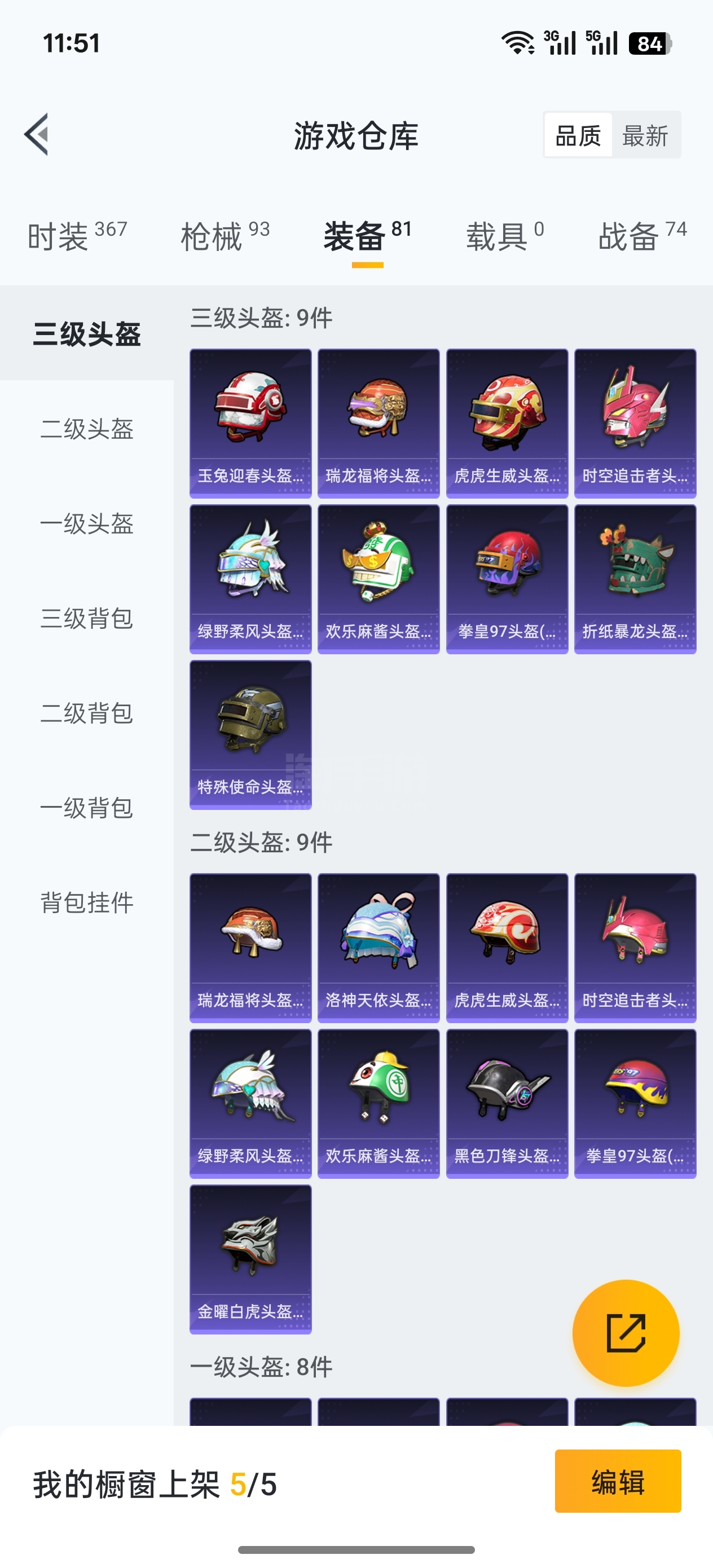This screenshot has width=713, height=1568.
Task: View the 特殊使命头盔 item
Action: [250, 735]
